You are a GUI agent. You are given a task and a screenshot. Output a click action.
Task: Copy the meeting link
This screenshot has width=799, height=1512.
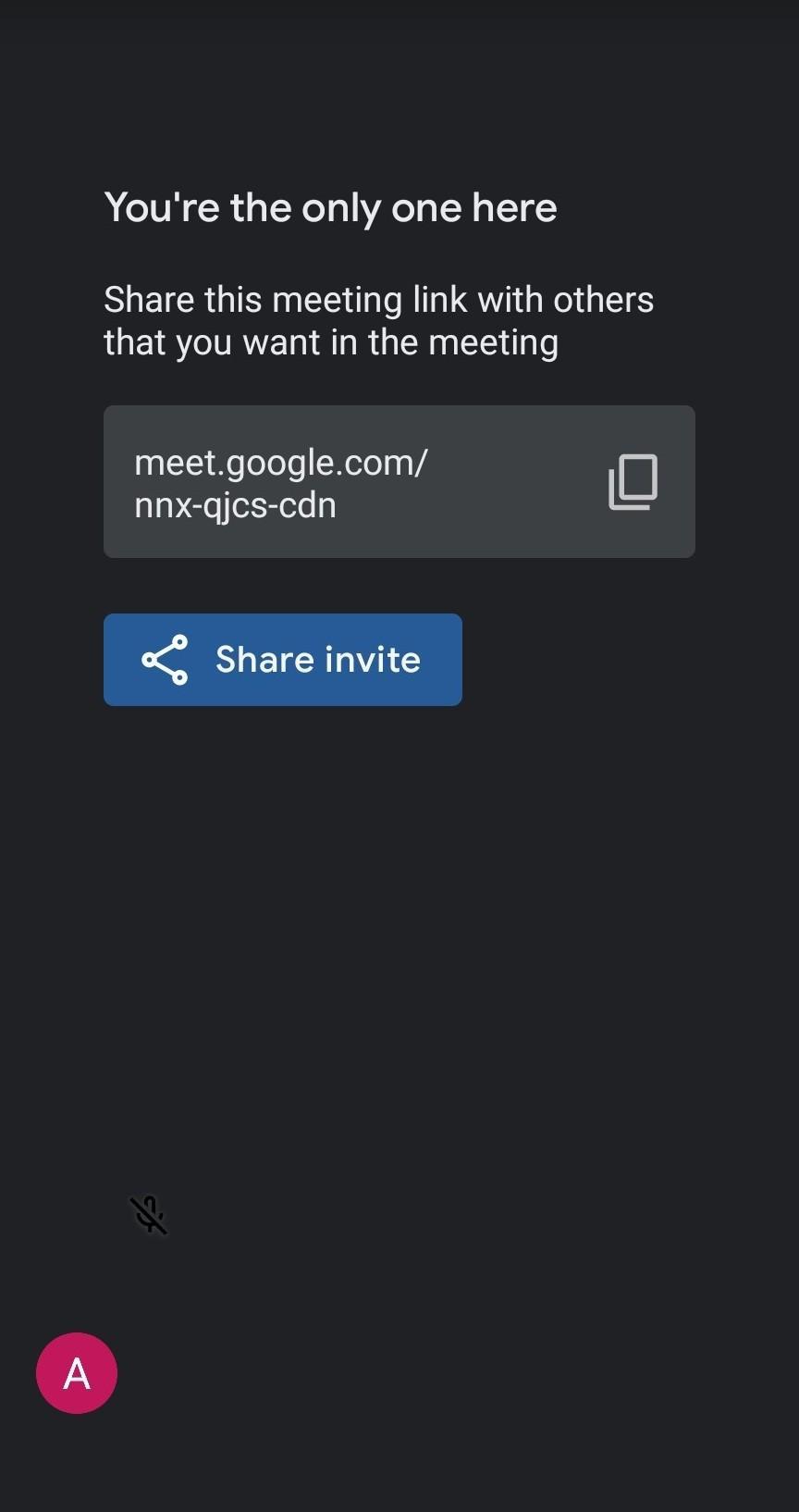click(633, 481)
